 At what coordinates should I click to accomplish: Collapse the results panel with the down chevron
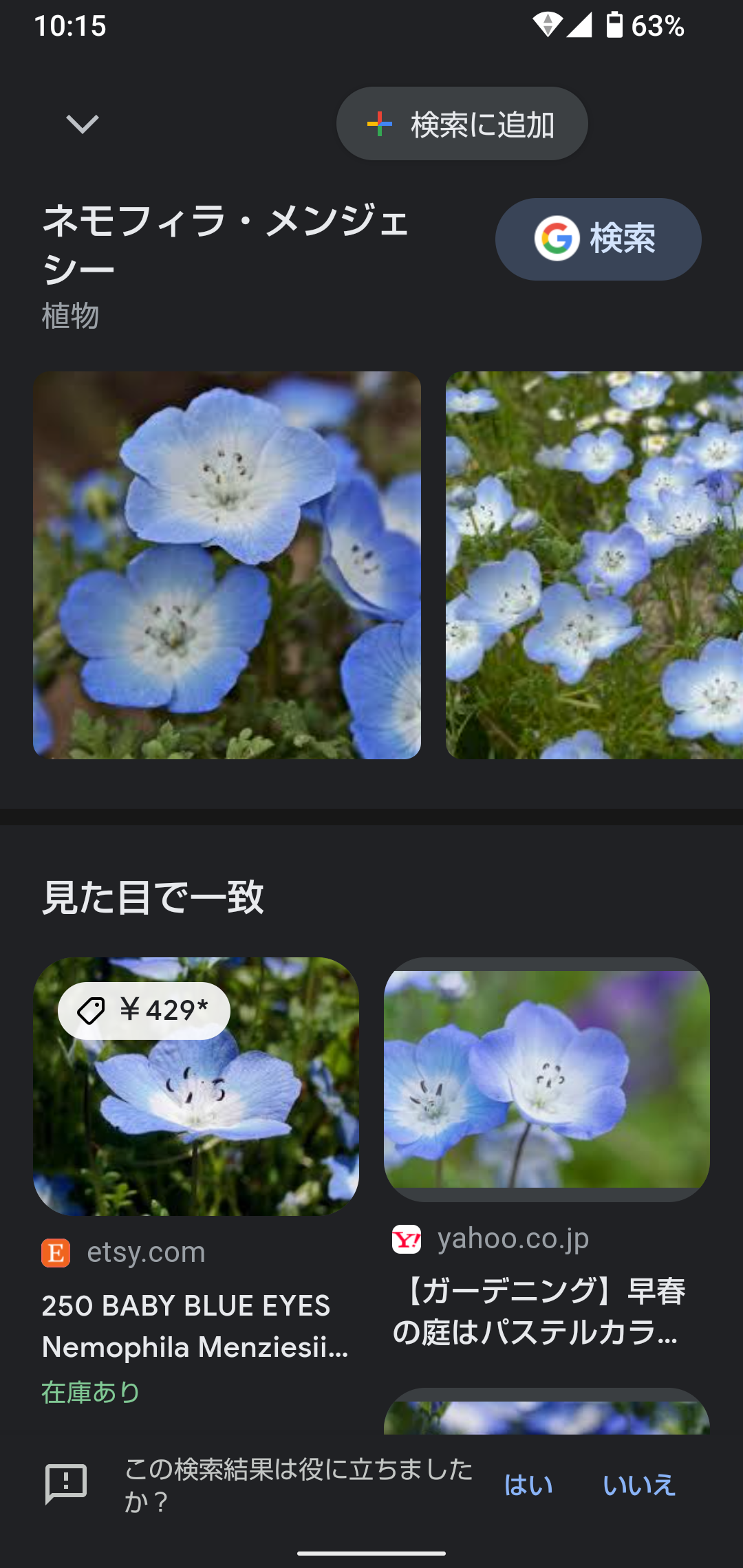click(x=82, y=124)
